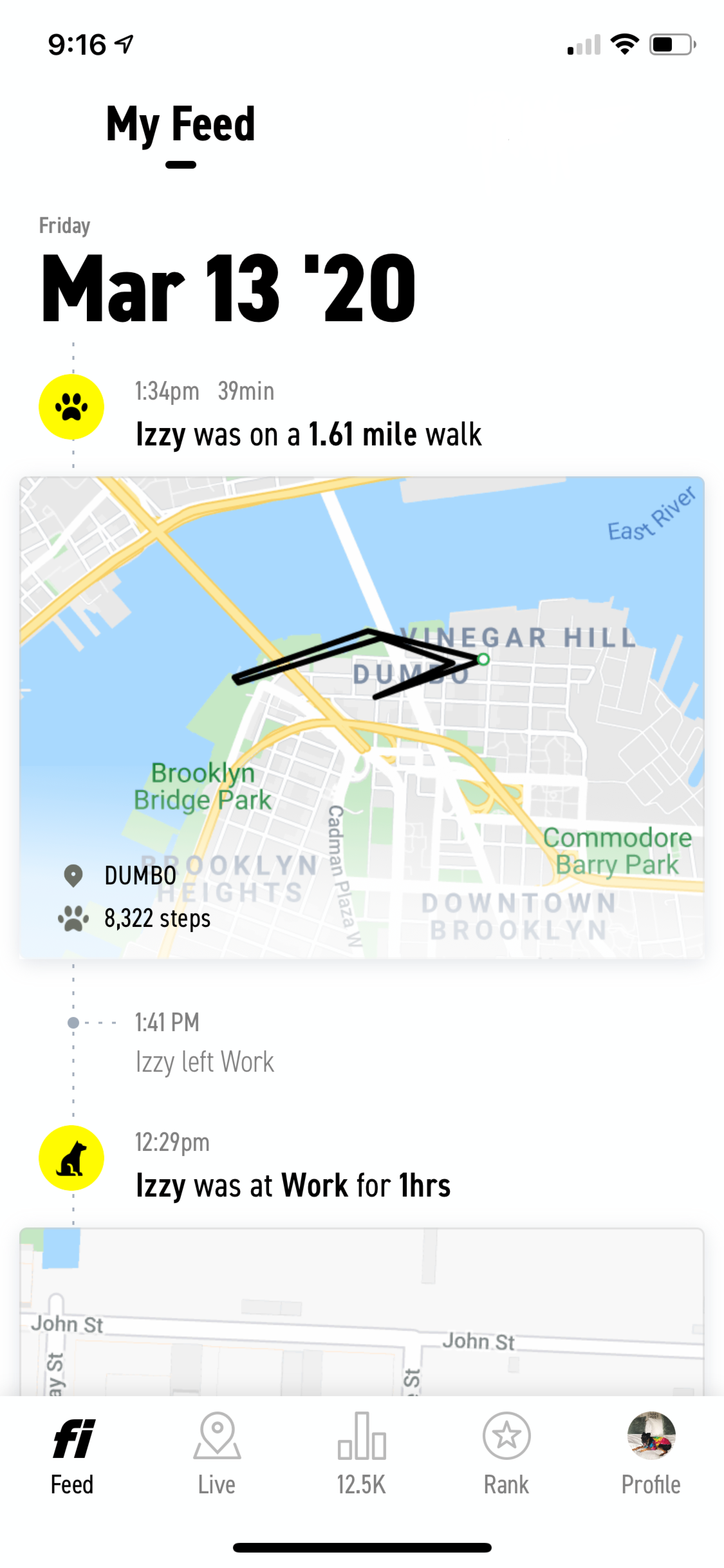Click the Fi logo in bottom navigation
This screenshot has height=1568, width=724.
click(71, 1433)
